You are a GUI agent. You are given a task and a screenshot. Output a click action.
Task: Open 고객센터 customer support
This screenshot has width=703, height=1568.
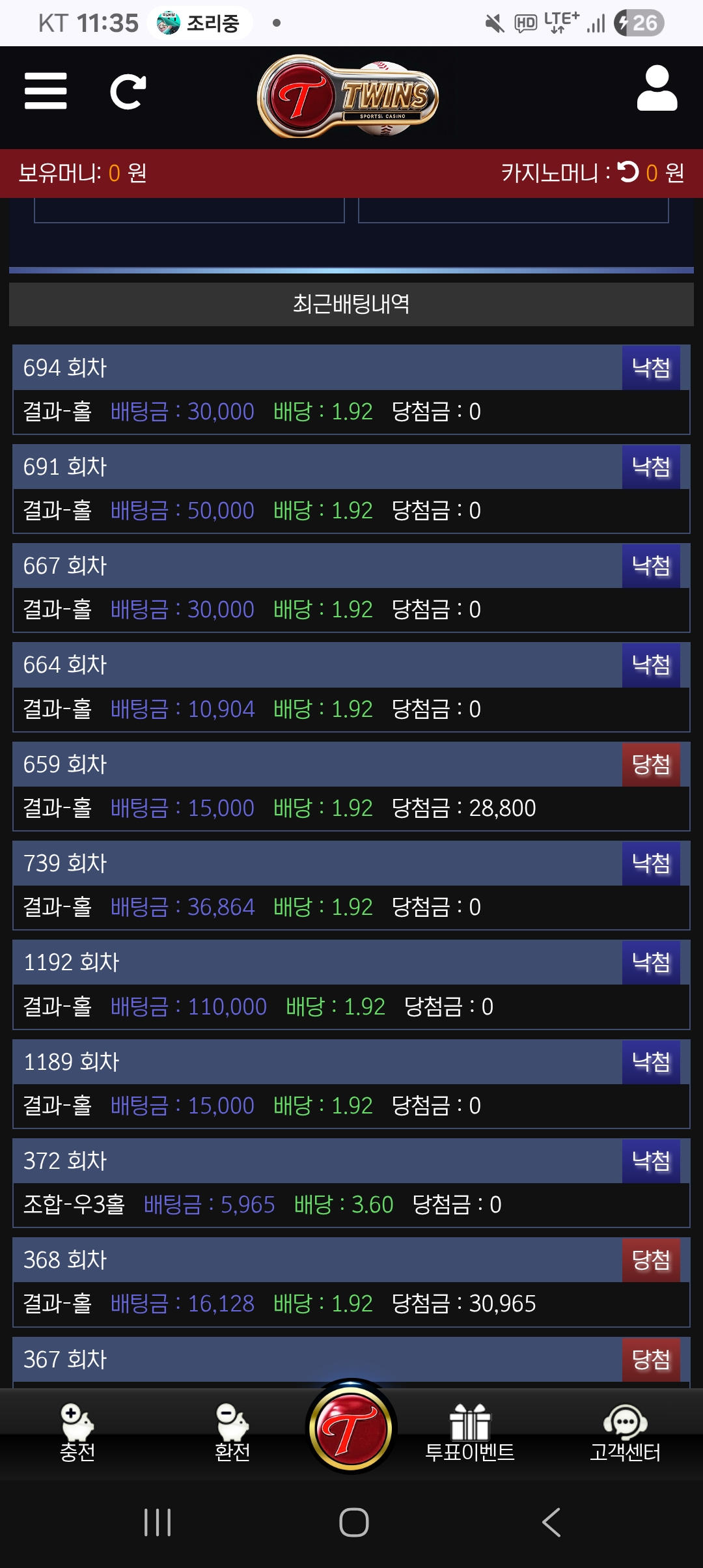click(625, 1433)
